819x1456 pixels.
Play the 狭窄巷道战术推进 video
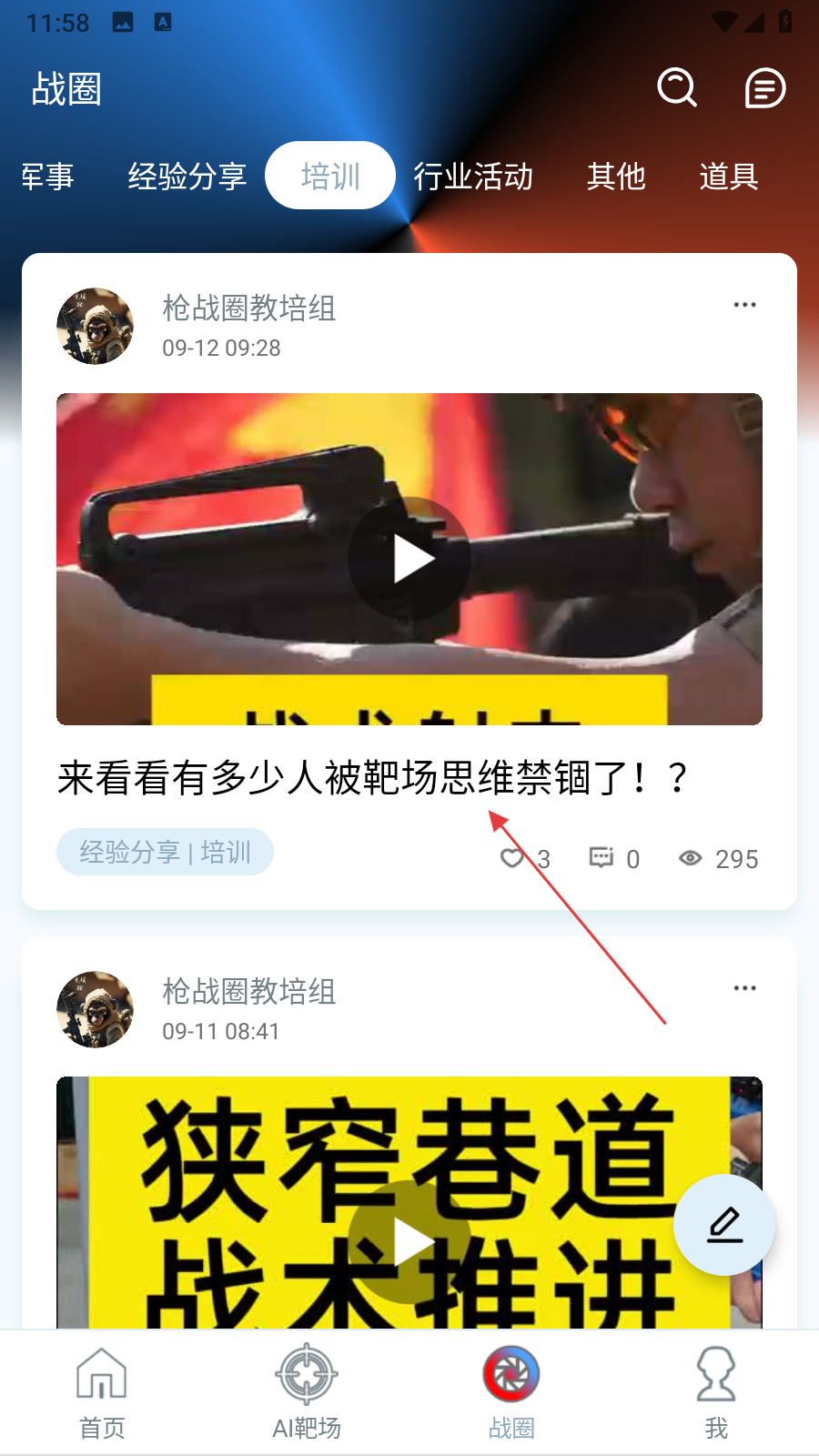click(x=409, y=1241)
